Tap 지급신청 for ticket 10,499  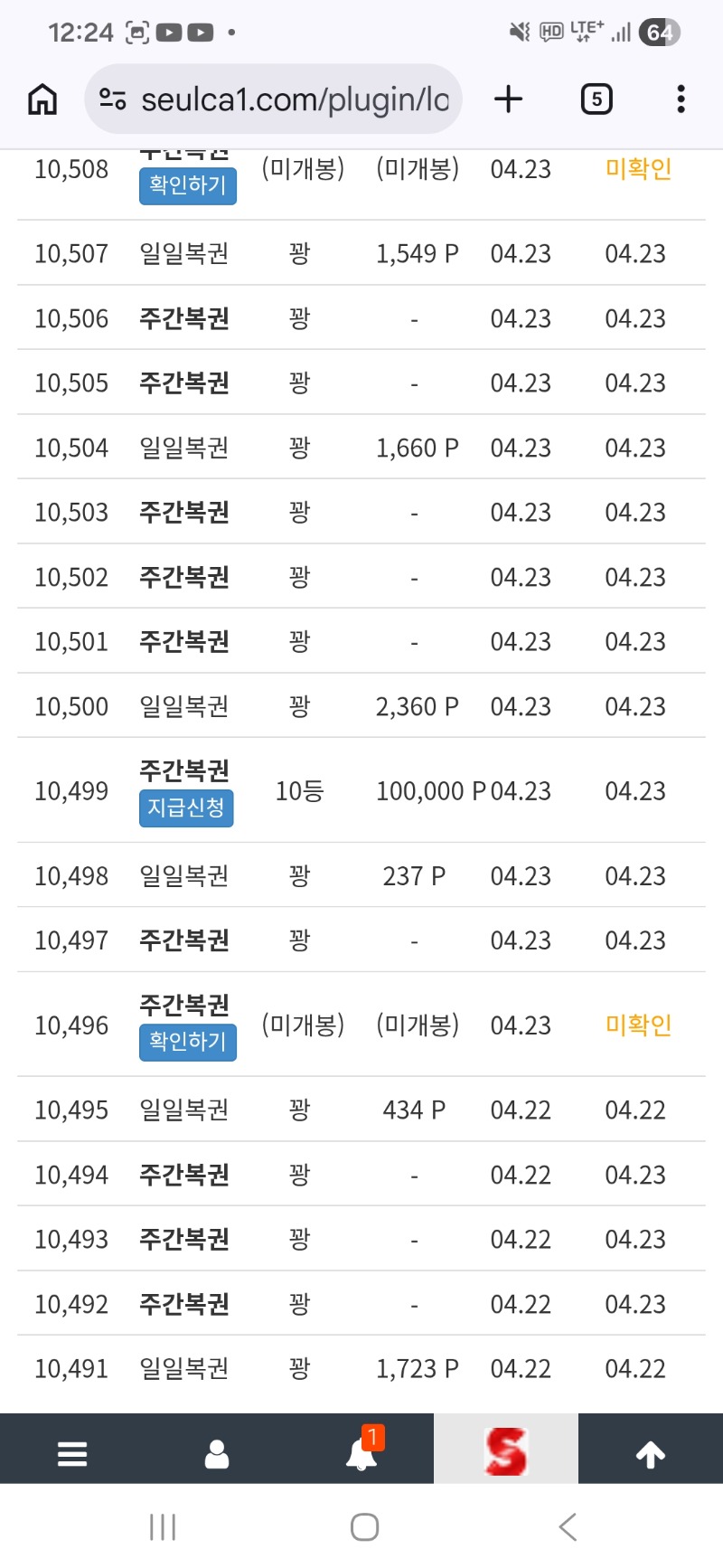(x=186, y=808)
